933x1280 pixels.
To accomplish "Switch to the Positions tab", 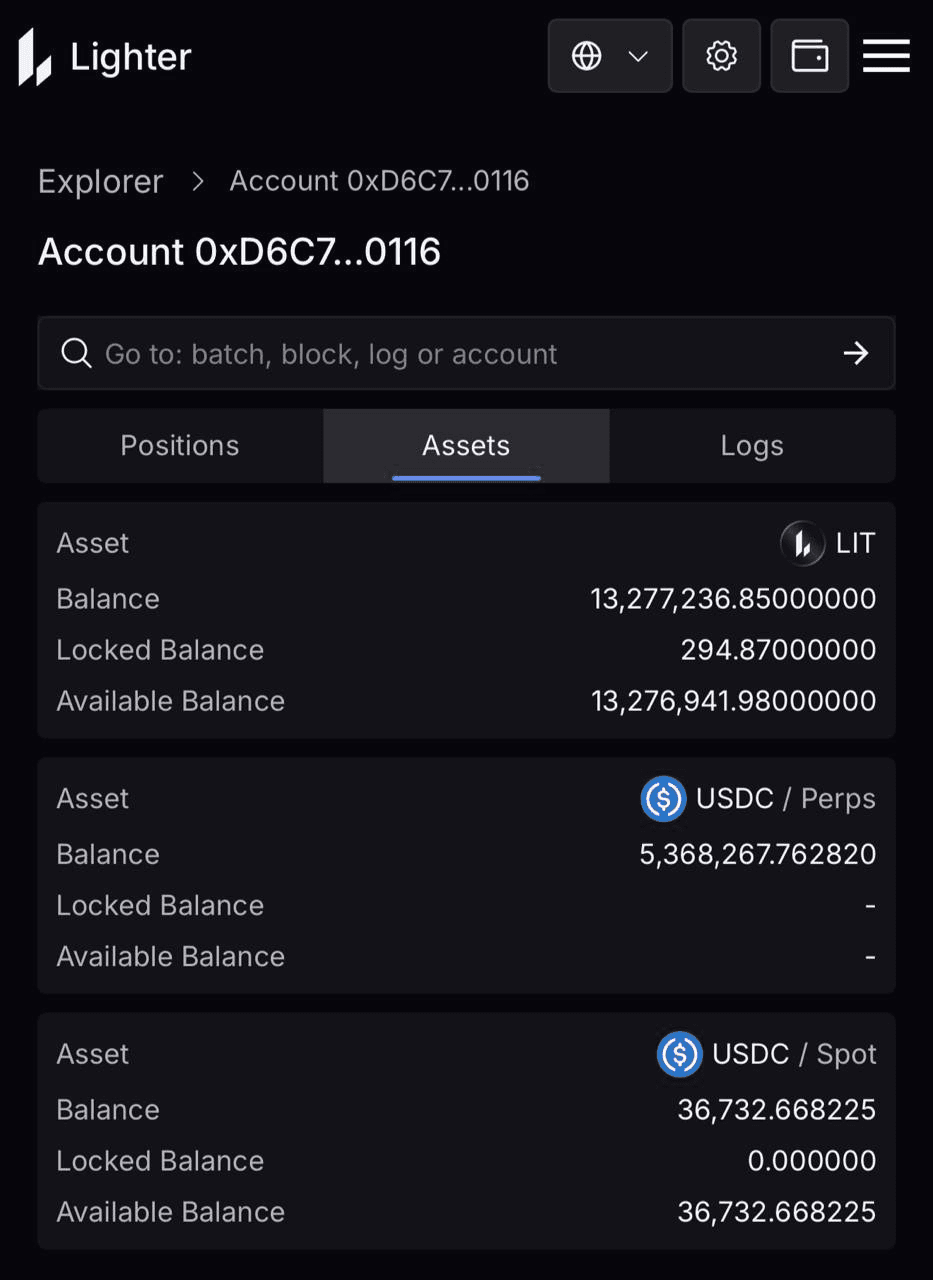I will coord(180,446).
